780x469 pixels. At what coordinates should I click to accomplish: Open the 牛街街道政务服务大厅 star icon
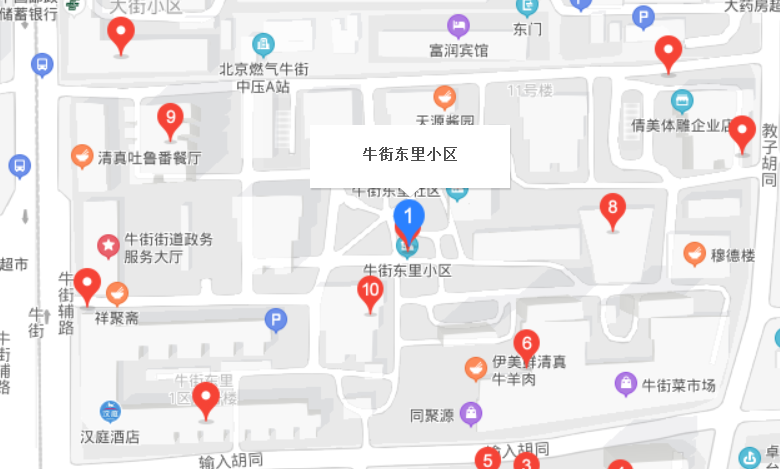[x=107, y=245]
